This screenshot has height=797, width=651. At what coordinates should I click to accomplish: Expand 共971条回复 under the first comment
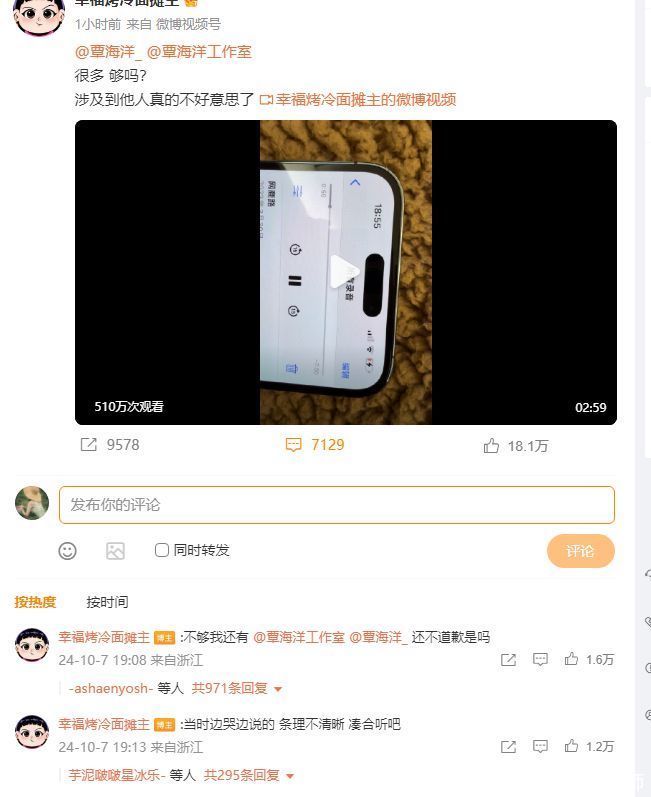click(x=237, y=689)
